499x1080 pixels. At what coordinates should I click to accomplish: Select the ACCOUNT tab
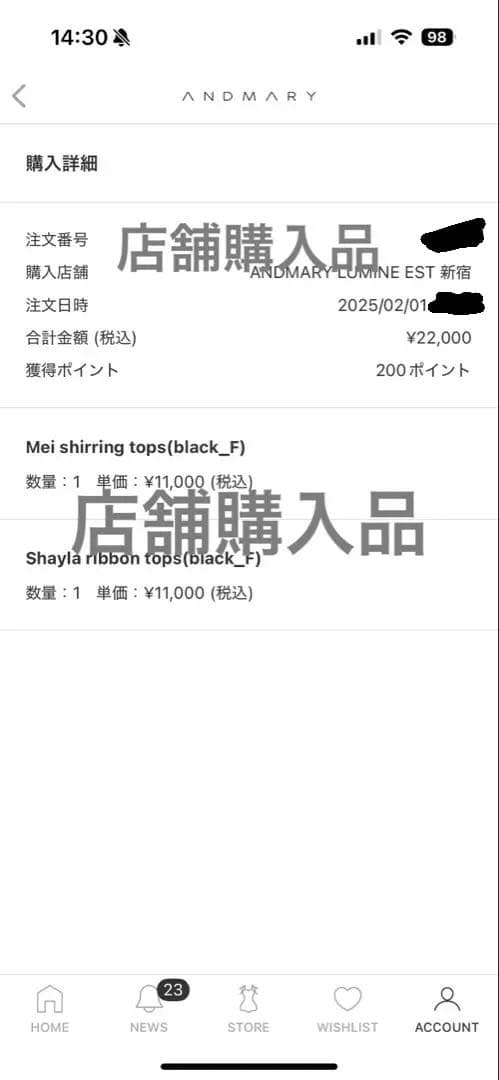447,1009
